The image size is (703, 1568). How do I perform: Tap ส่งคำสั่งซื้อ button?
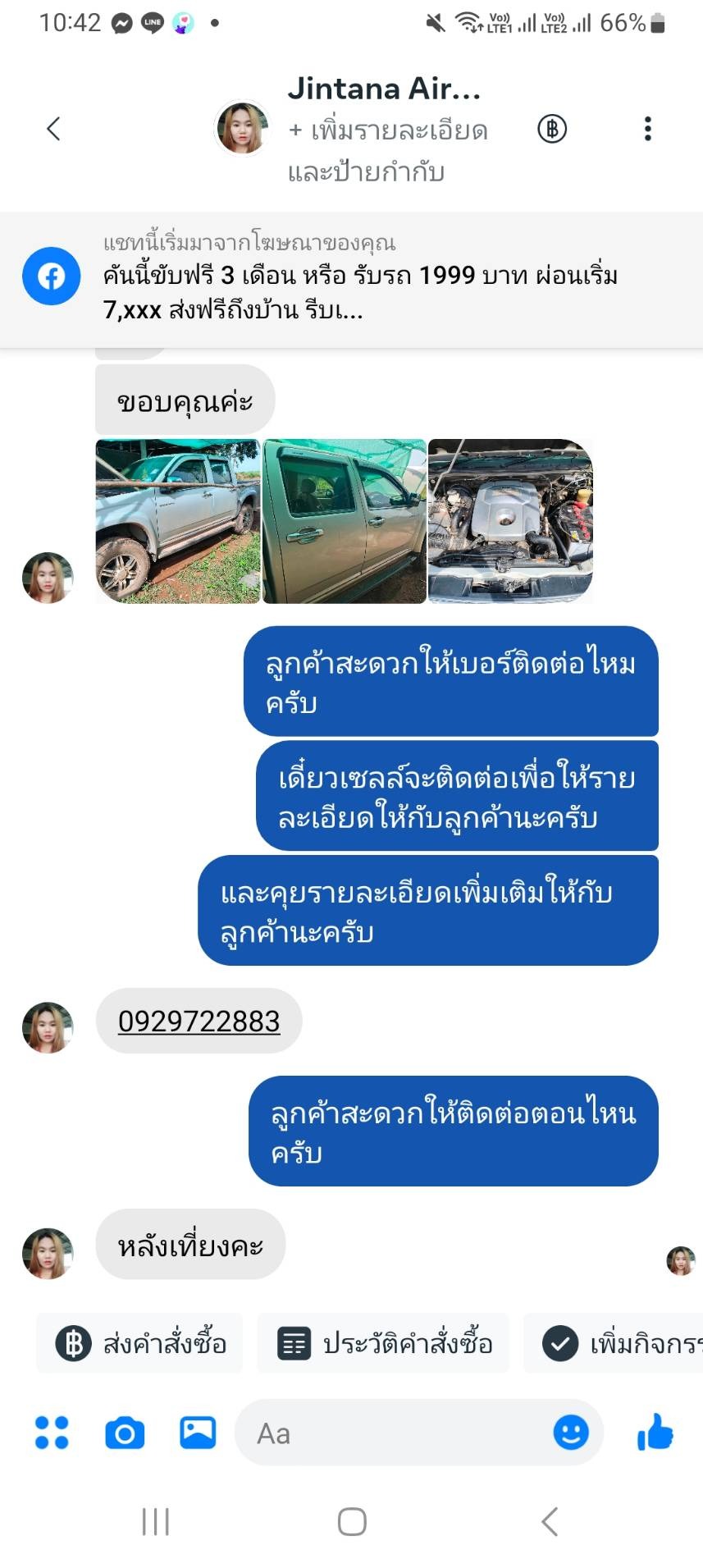140,1344
